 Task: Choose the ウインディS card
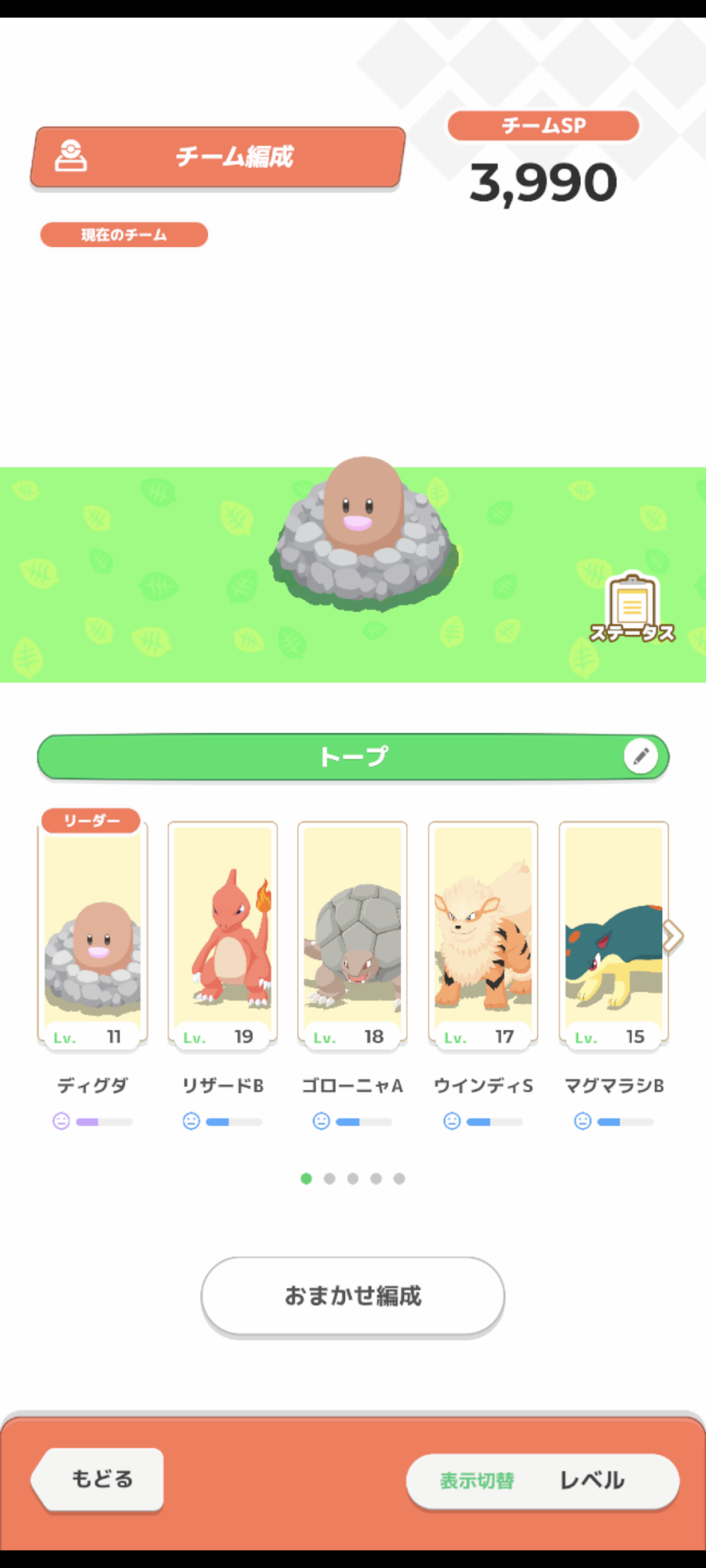tap(483, 935)
